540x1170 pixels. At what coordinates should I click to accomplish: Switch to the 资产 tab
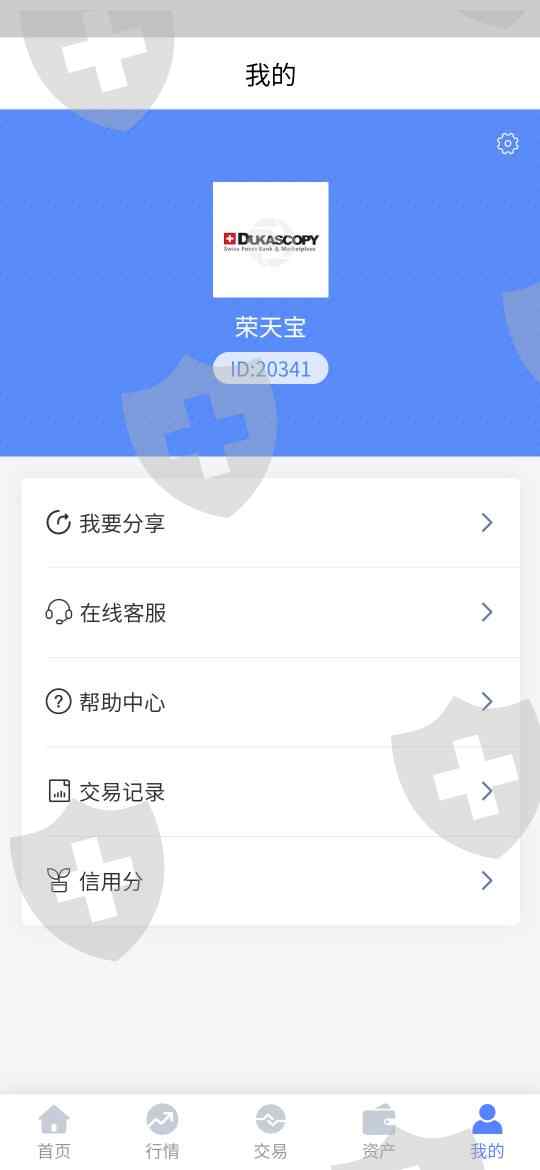pos(378,1132)
